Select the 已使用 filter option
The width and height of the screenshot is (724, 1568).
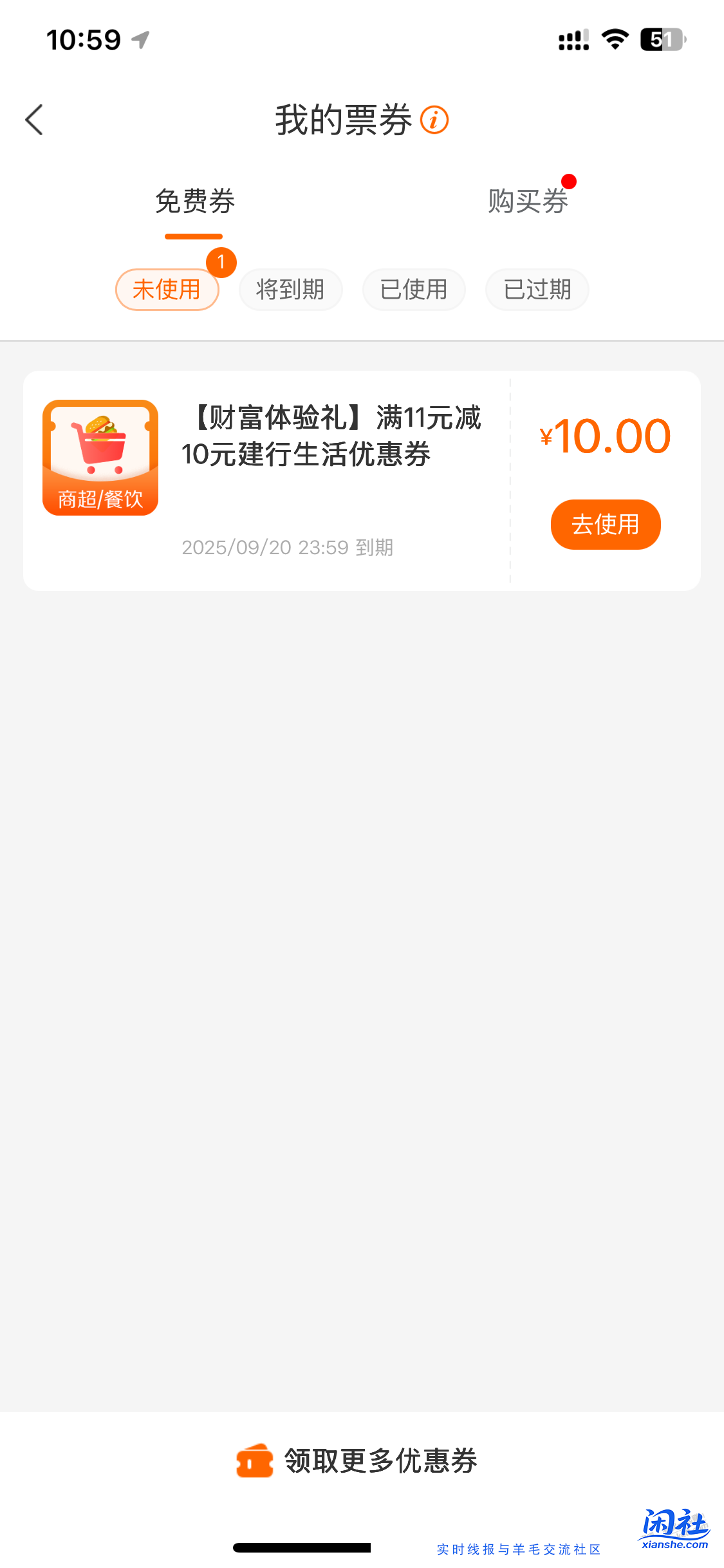tap(414, 290)
